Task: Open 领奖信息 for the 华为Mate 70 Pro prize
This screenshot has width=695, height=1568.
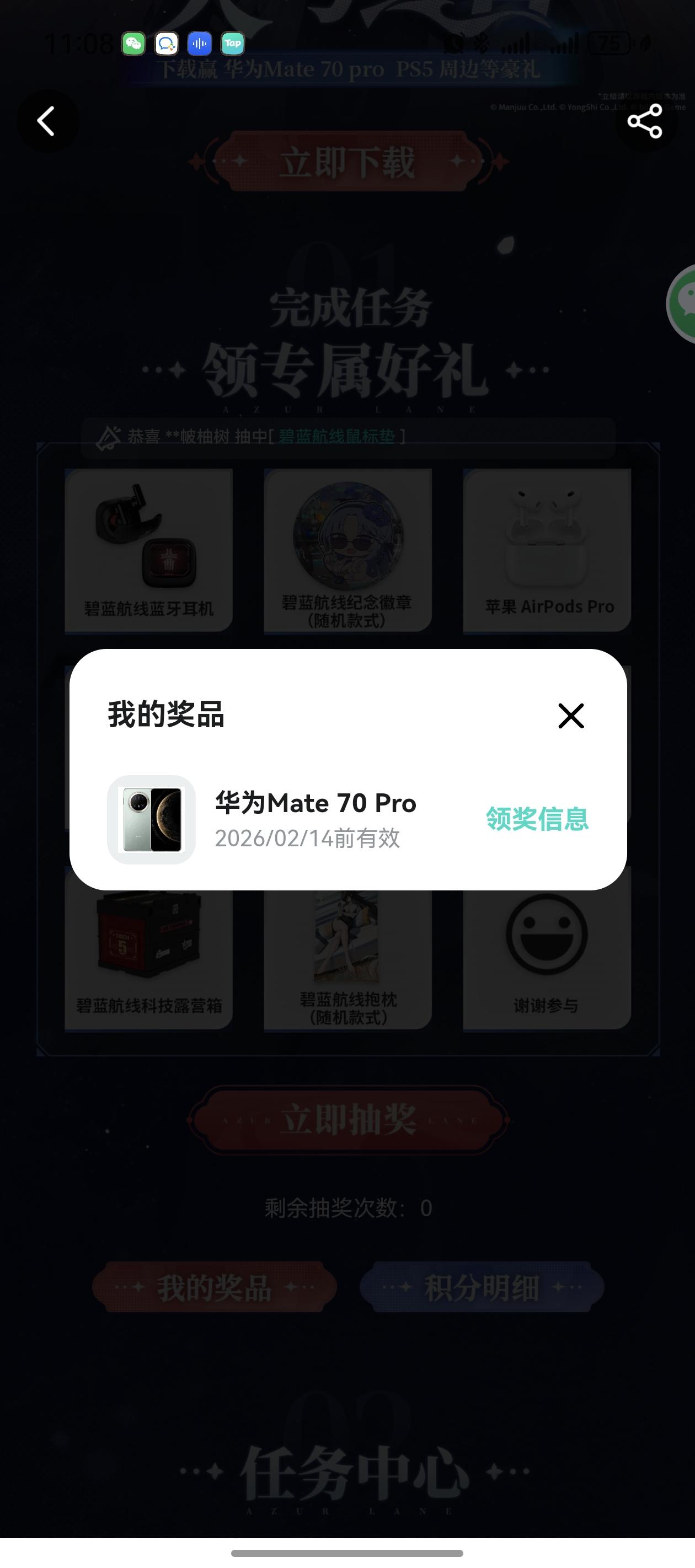Action: [537, 819]
